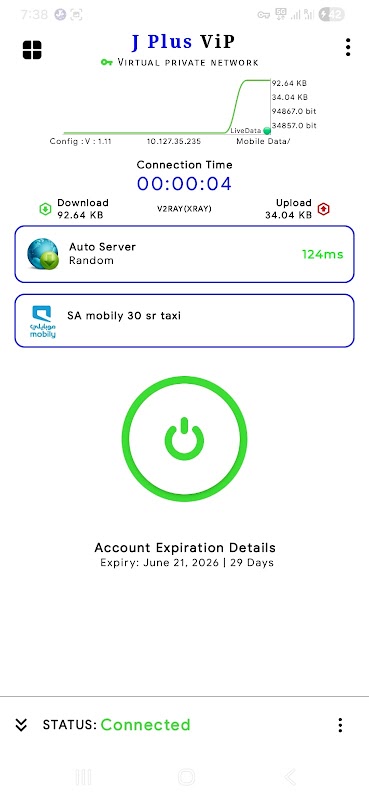This screenshot has width=369, height=800.
Task: Open the Auto Server selection card
Action: [x=184, y=254]
